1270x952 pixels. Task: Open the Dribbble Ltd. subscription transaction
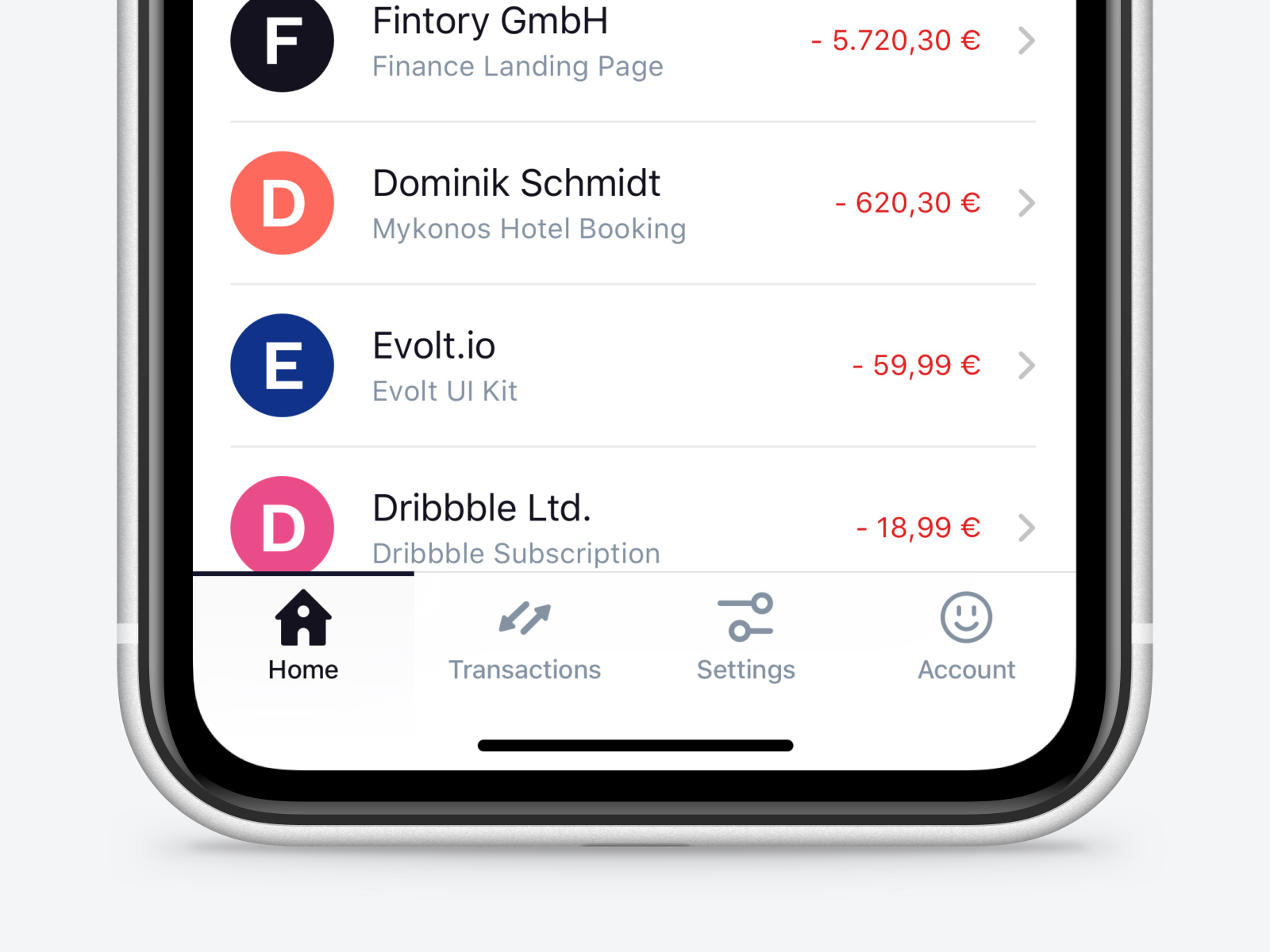click(632, 527)
